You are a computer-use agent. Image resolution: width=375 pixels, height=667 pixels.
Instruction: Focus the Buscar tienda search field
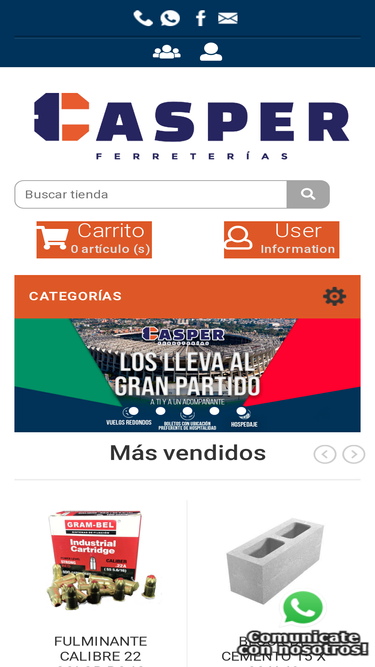[151, 194]
